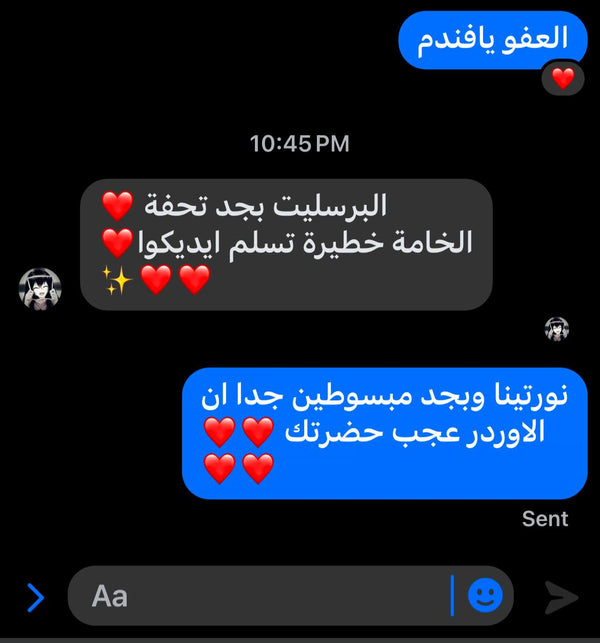The image size is (600, 643).
Task: Open the emoji picker smiley
Action: point(485,597)
